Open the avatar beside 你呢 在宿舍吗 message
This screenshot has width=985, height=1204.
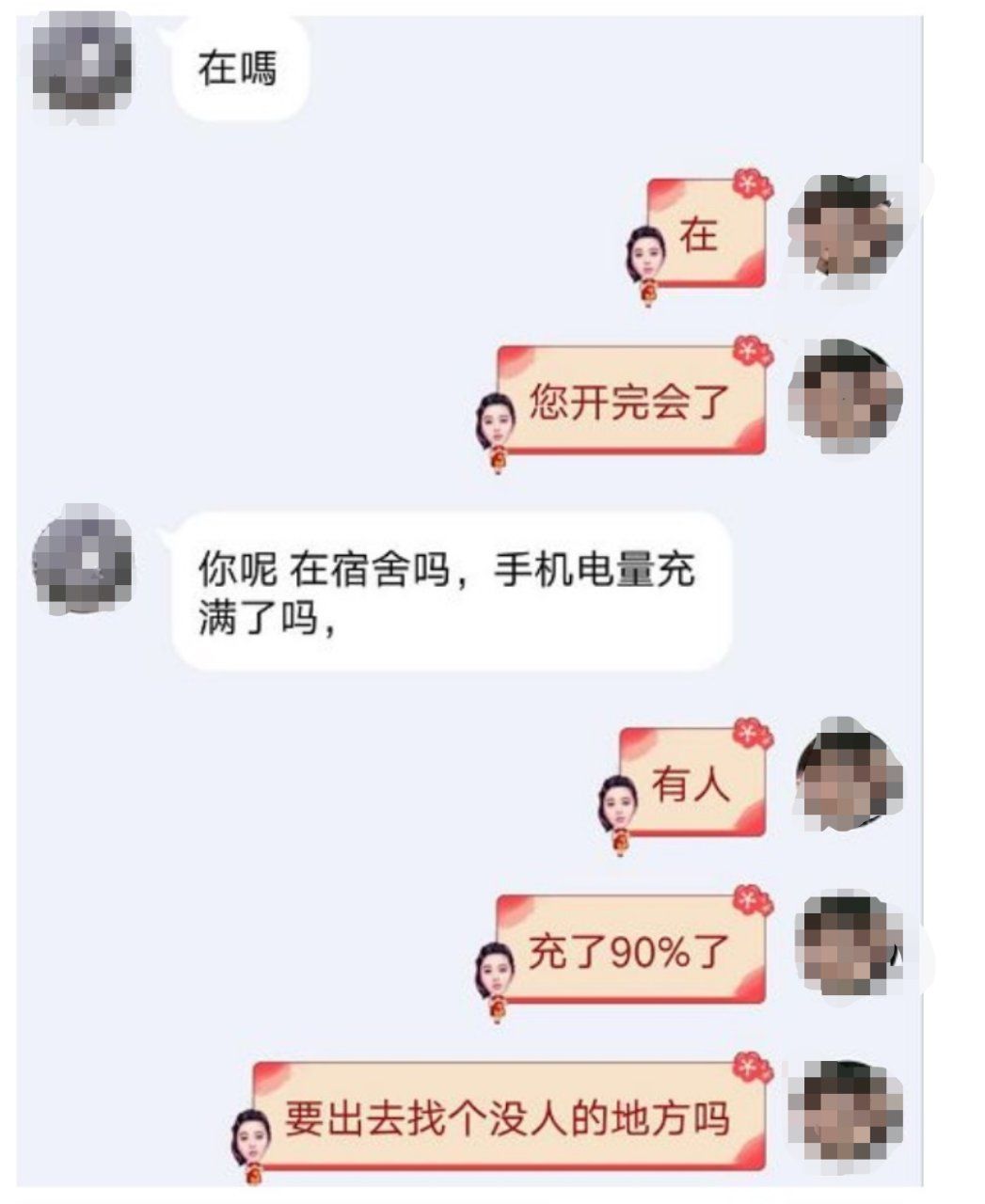(x=81, y=562)
